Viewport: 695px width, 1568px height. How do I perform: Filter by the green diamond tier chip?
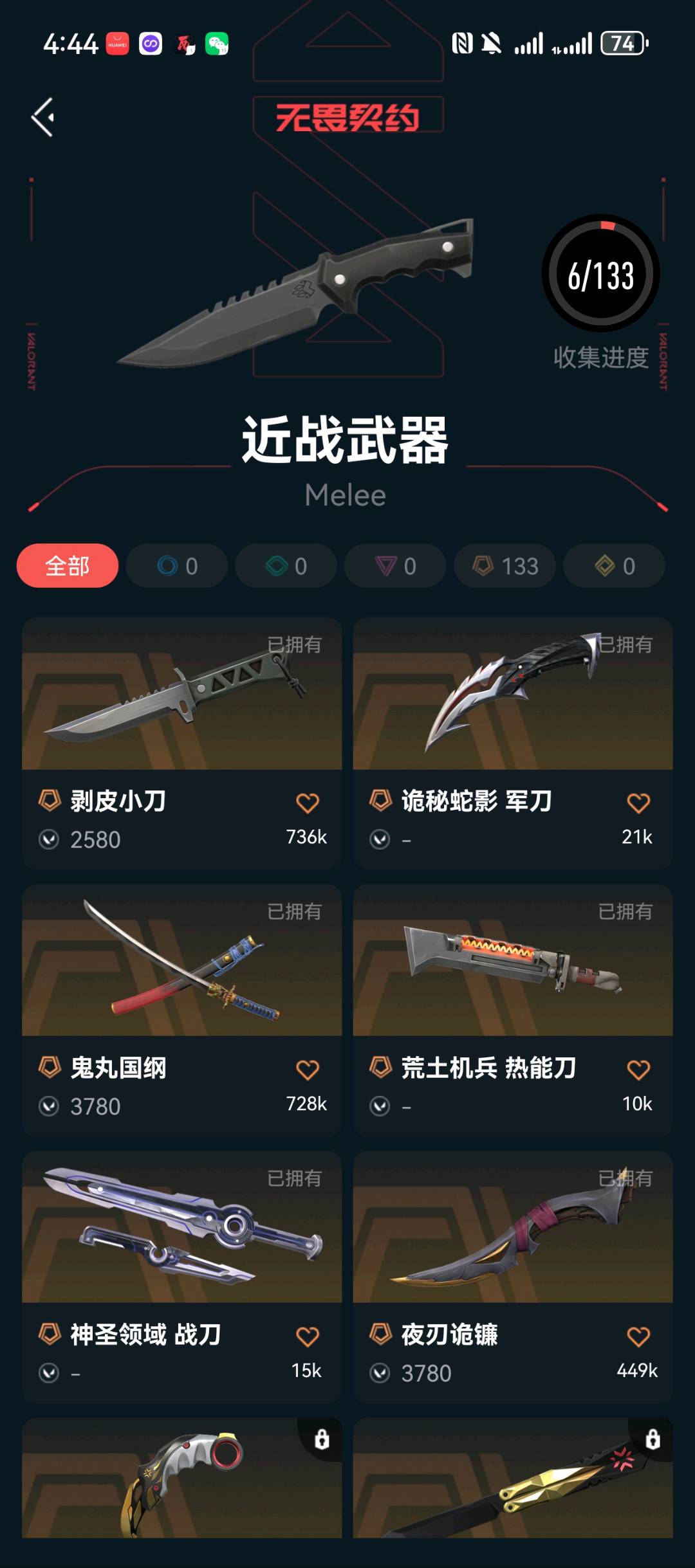pyautogui.click(x=286, y=566)
